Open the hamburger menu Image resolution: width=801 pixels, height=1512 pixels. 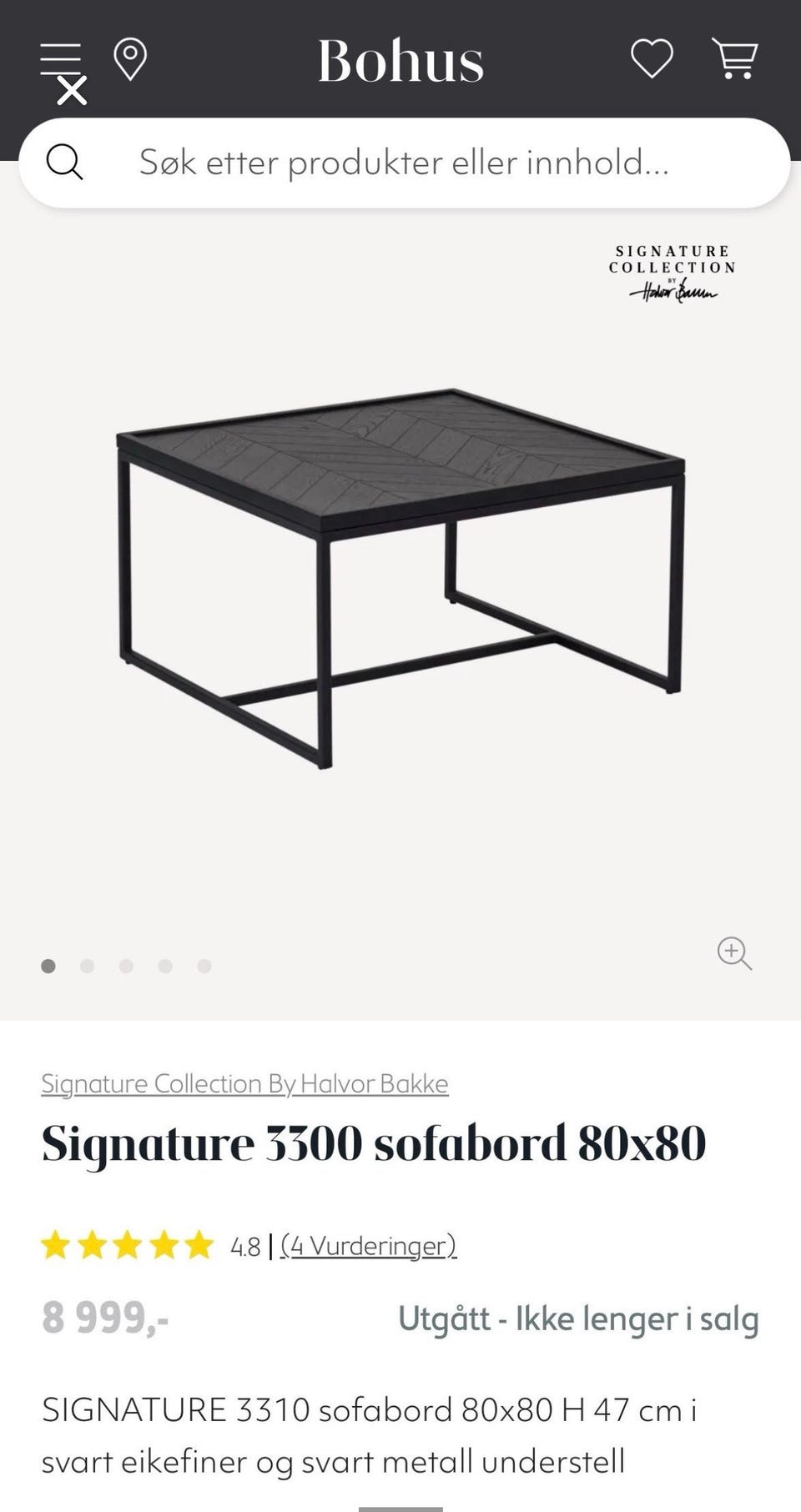pyautogui.click(x=62, y=62)
